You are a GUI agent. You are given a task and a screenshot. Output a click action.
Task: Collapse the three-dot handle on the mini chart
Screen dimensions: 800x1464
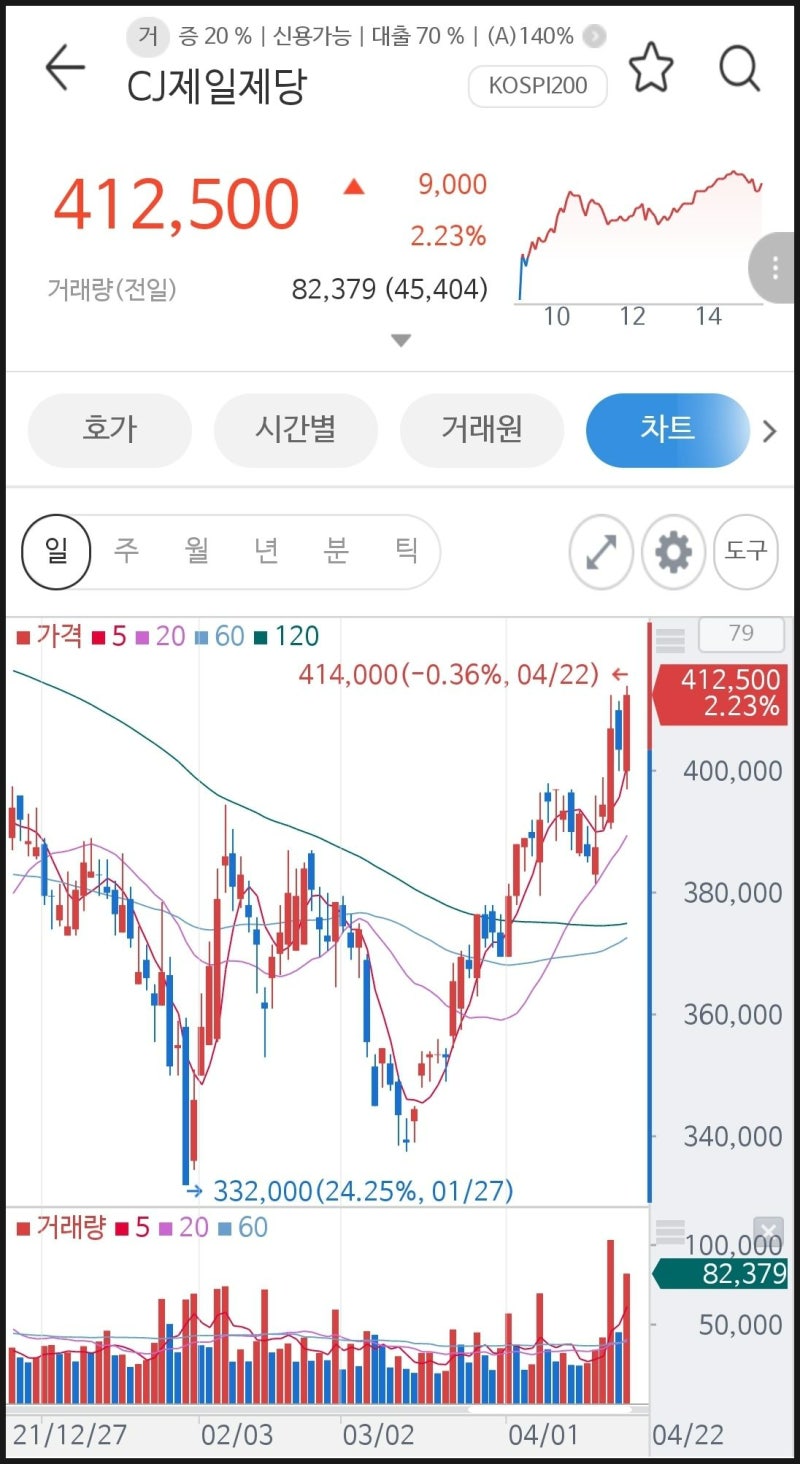coord(775,268)
